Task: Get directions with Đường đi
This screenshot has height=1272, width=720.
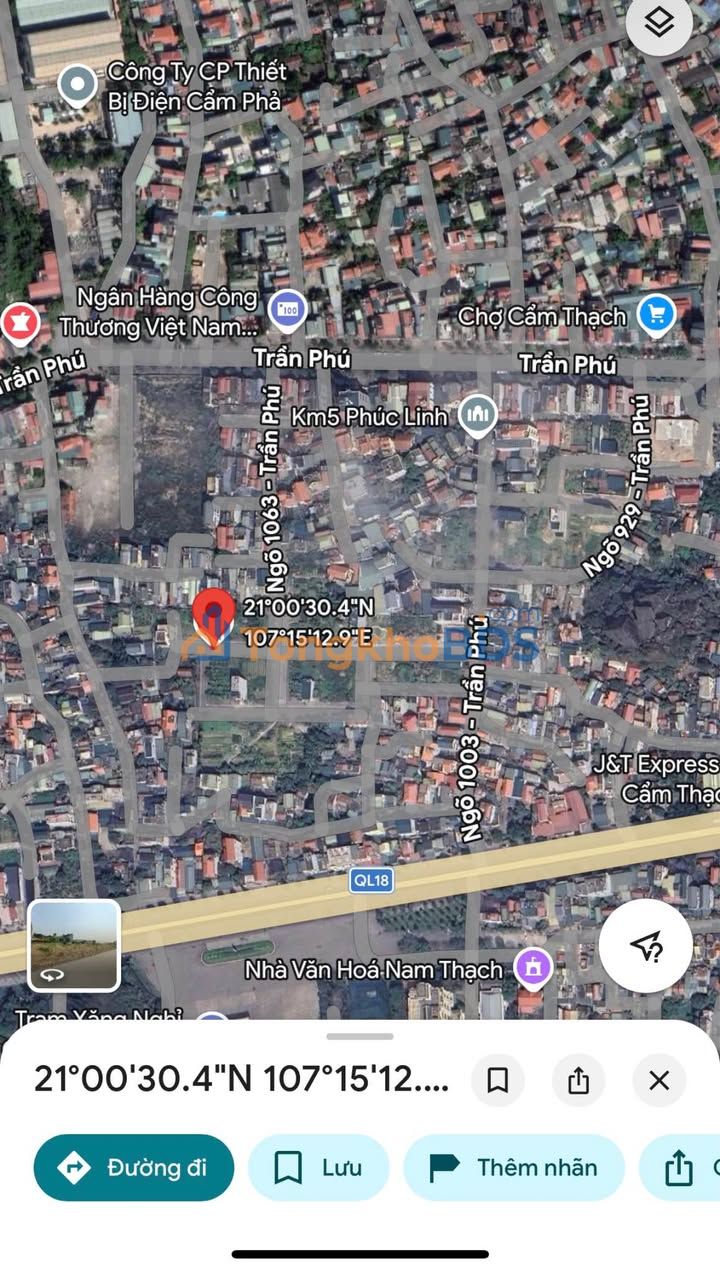Action: click(134, 1167)
